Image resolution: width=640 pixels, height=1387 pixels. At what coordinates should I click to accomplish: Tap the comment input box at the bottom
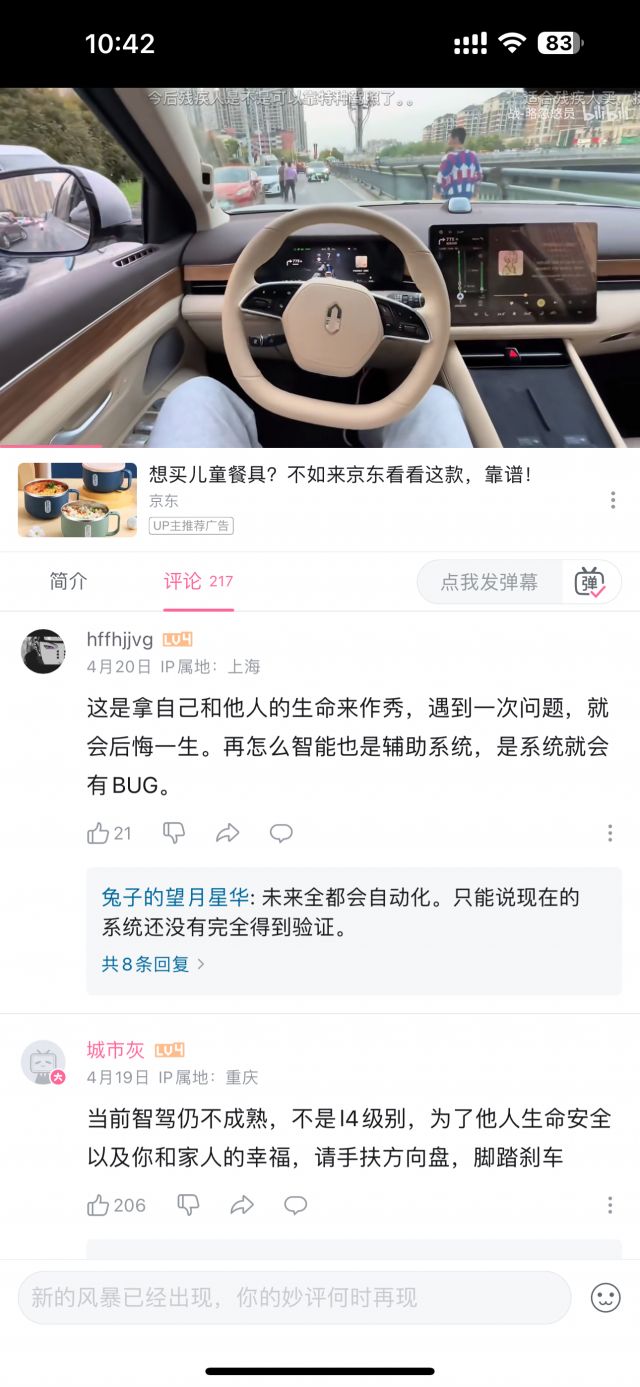(x=294, y=1297)
